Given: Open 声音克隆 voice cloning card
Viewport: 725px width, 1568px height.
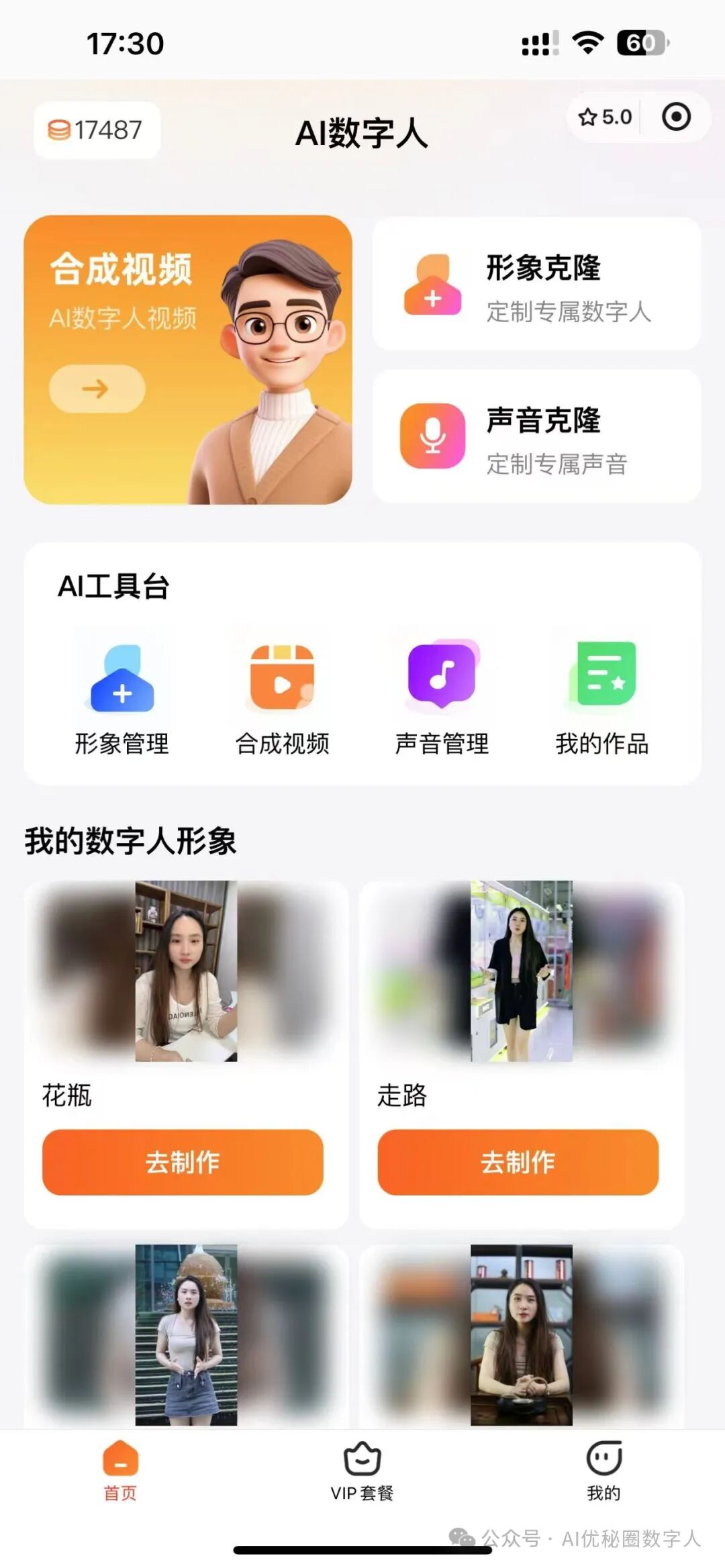Looking at the screenshot, I should click(x=536, y=436).
